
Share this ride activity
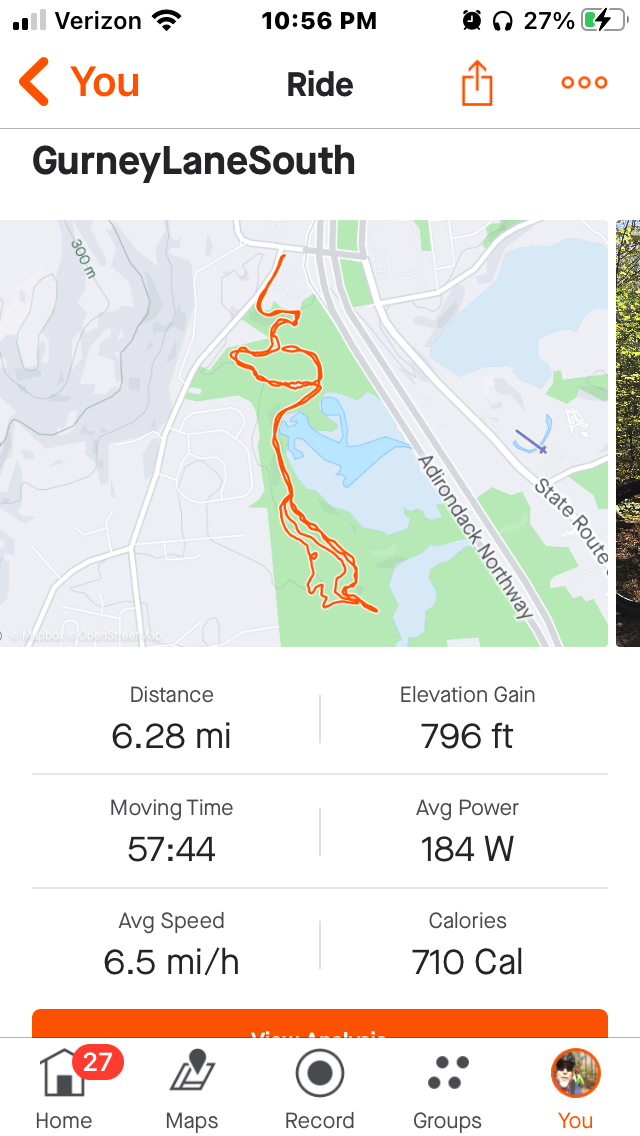477,83
